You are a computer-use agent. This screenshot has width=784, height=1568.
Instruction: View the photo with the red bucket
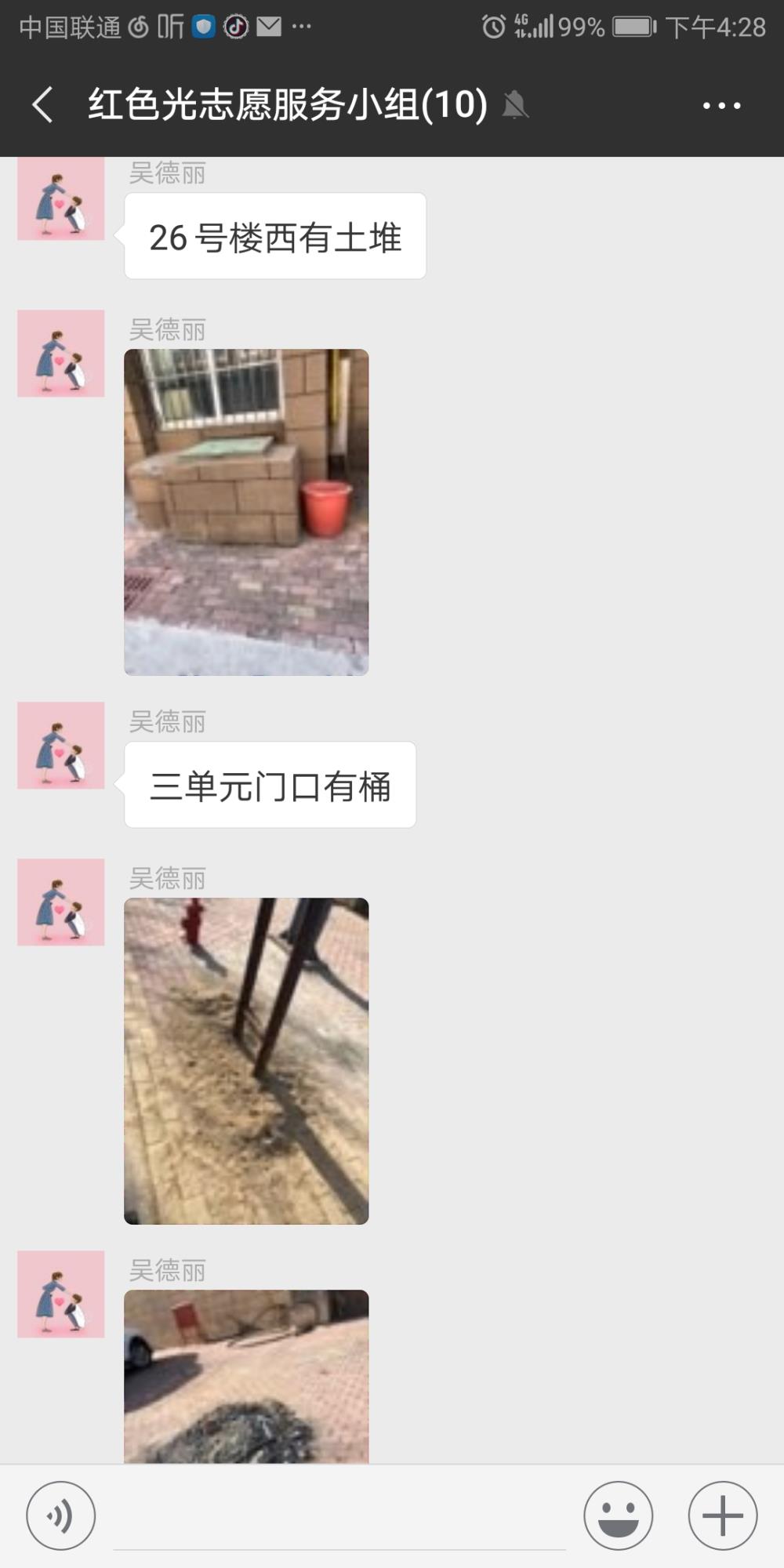[x=246, y=512]
